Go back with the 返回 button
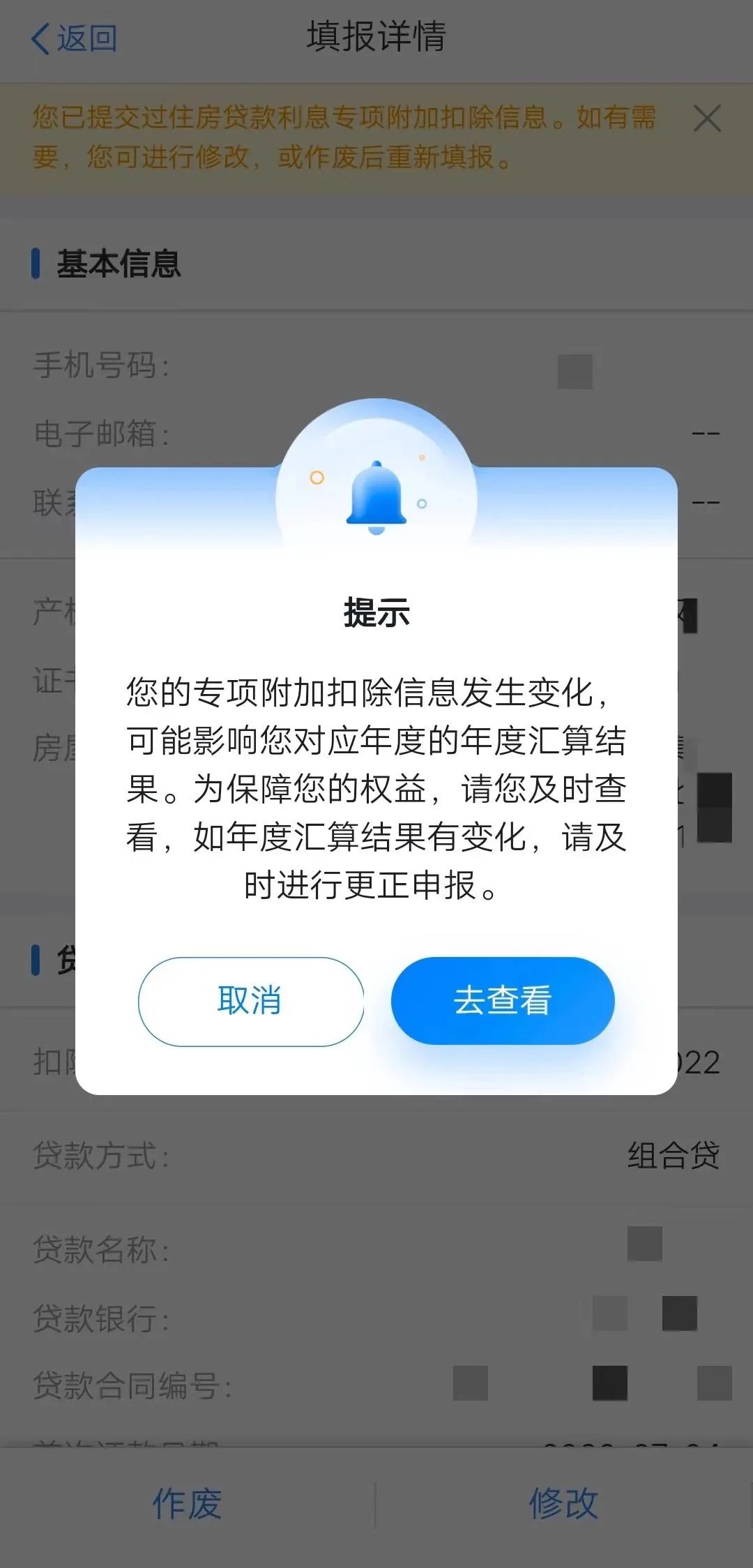This screenshot has width=753, height=1568. coord(75,38)
